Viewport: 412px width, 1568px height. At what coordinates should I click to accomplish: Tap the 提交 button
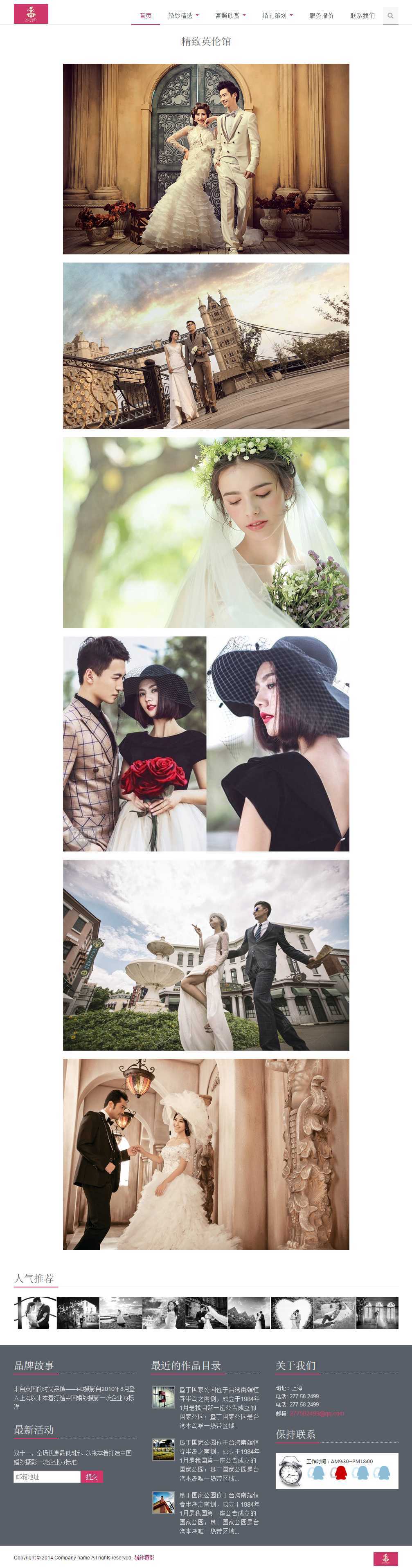(x=92, y=1477)
